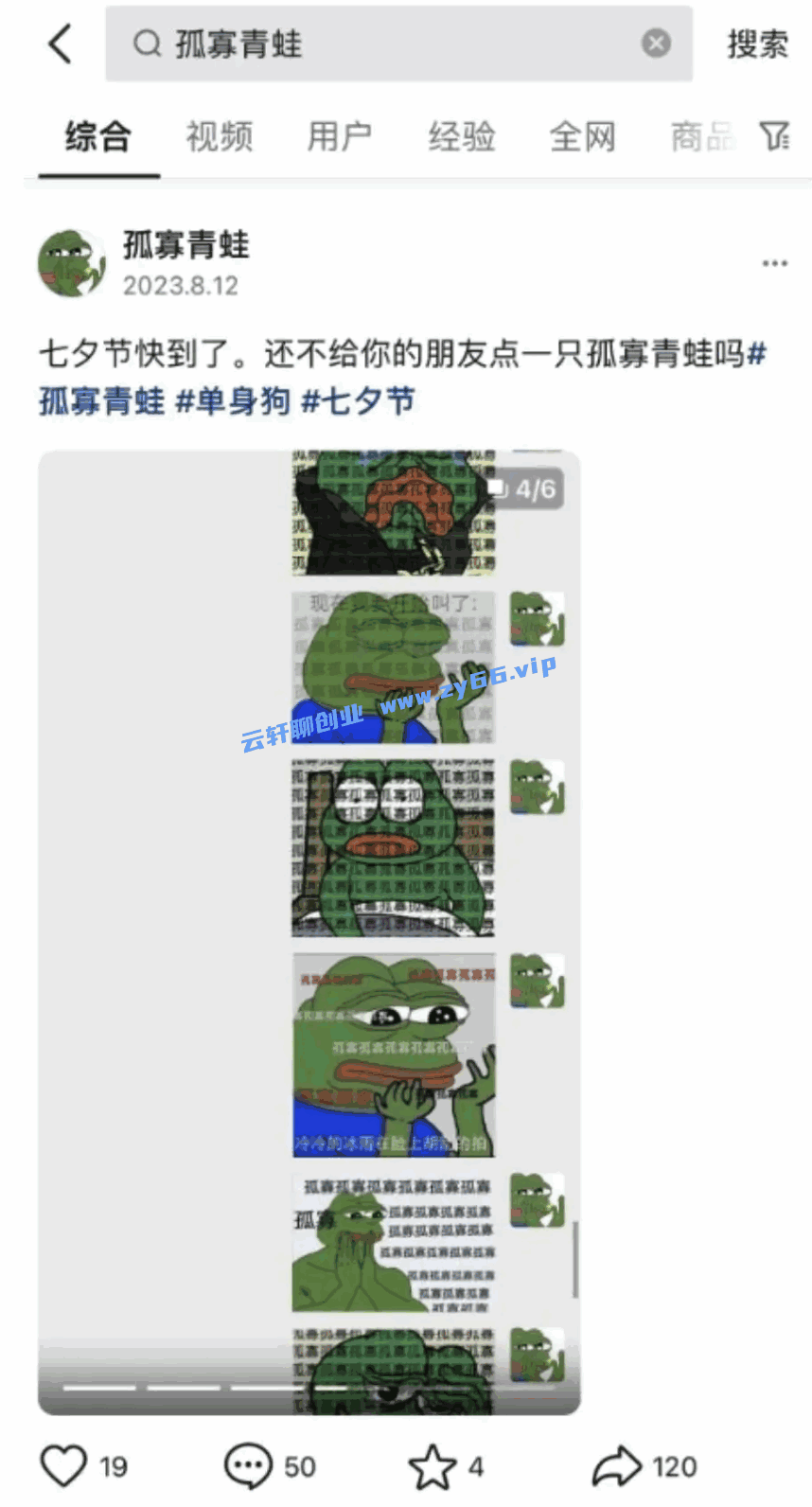Image resolution: width=812 pixels, height=1507 pixels.
Task: Like the post with 19 likes
Action: click(64, 1466)
